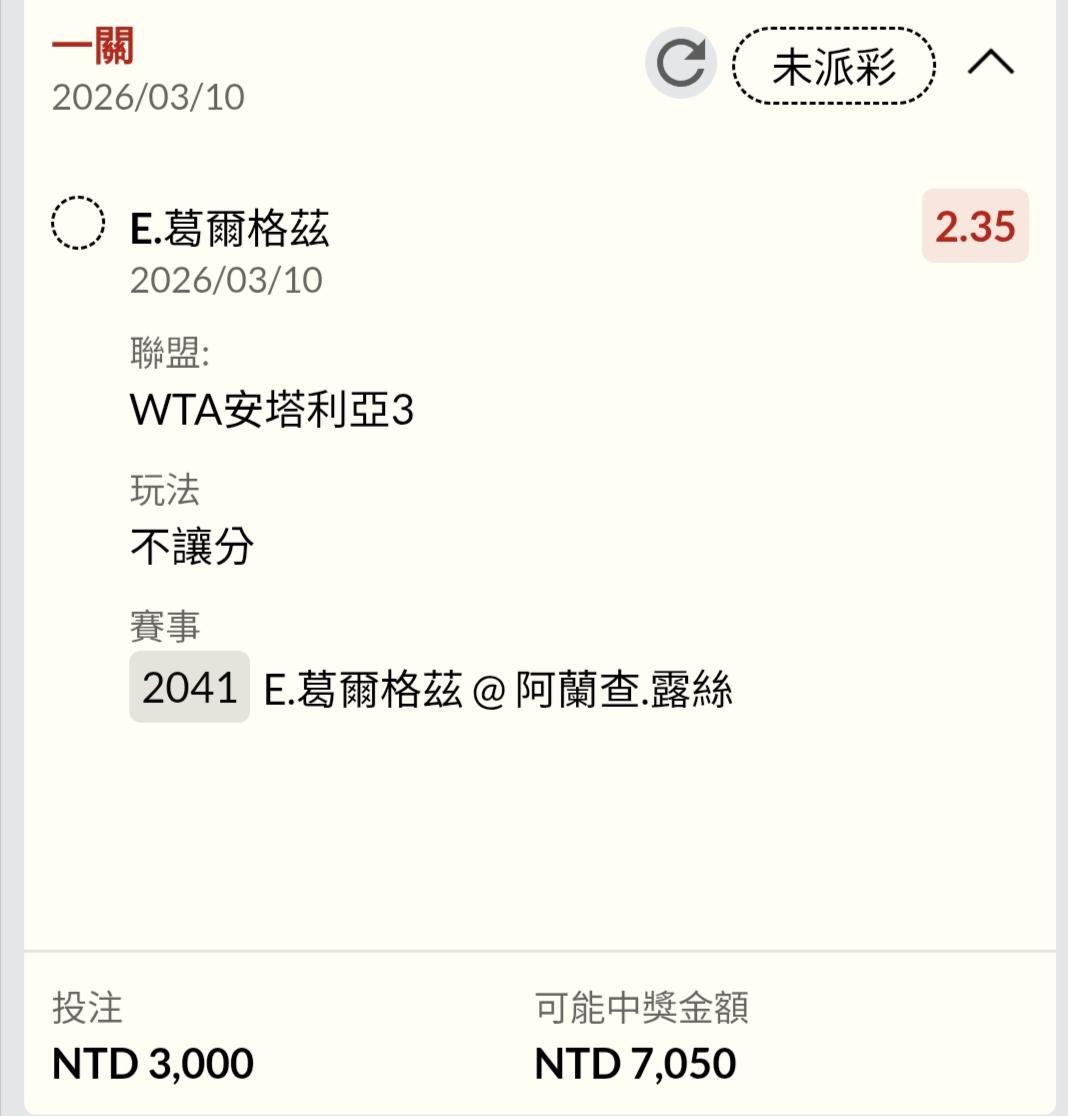This screenshot has height=1116, width=1068.
Task: Refresh the 一關 bet slip status
Action: click(x=681, y=64)
